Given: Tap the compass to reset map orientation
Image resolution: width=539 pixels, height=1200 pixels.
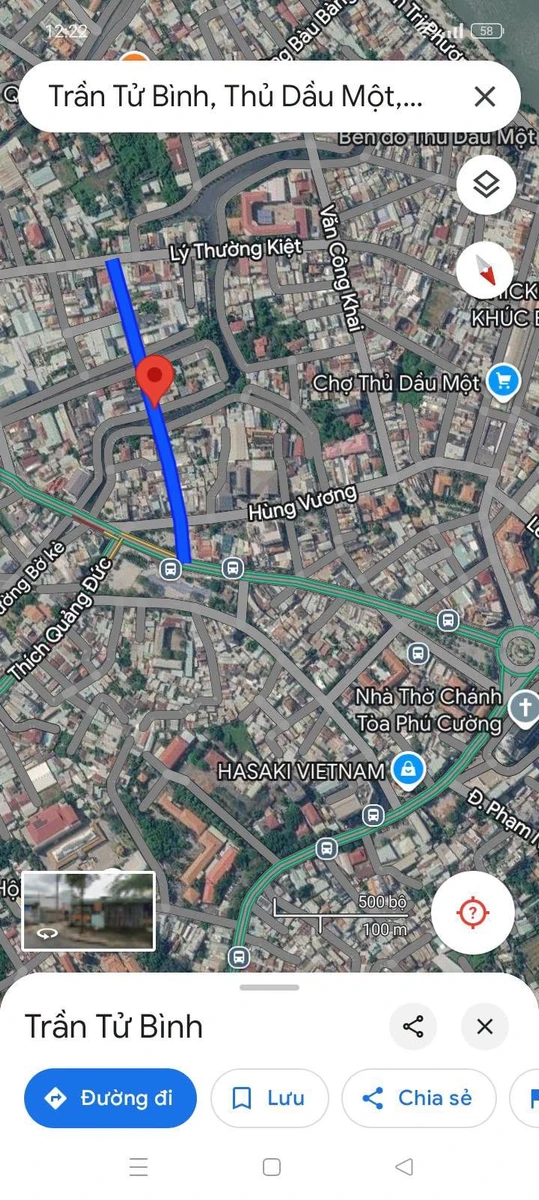Looking at the screenshot, I should point(485,269).
